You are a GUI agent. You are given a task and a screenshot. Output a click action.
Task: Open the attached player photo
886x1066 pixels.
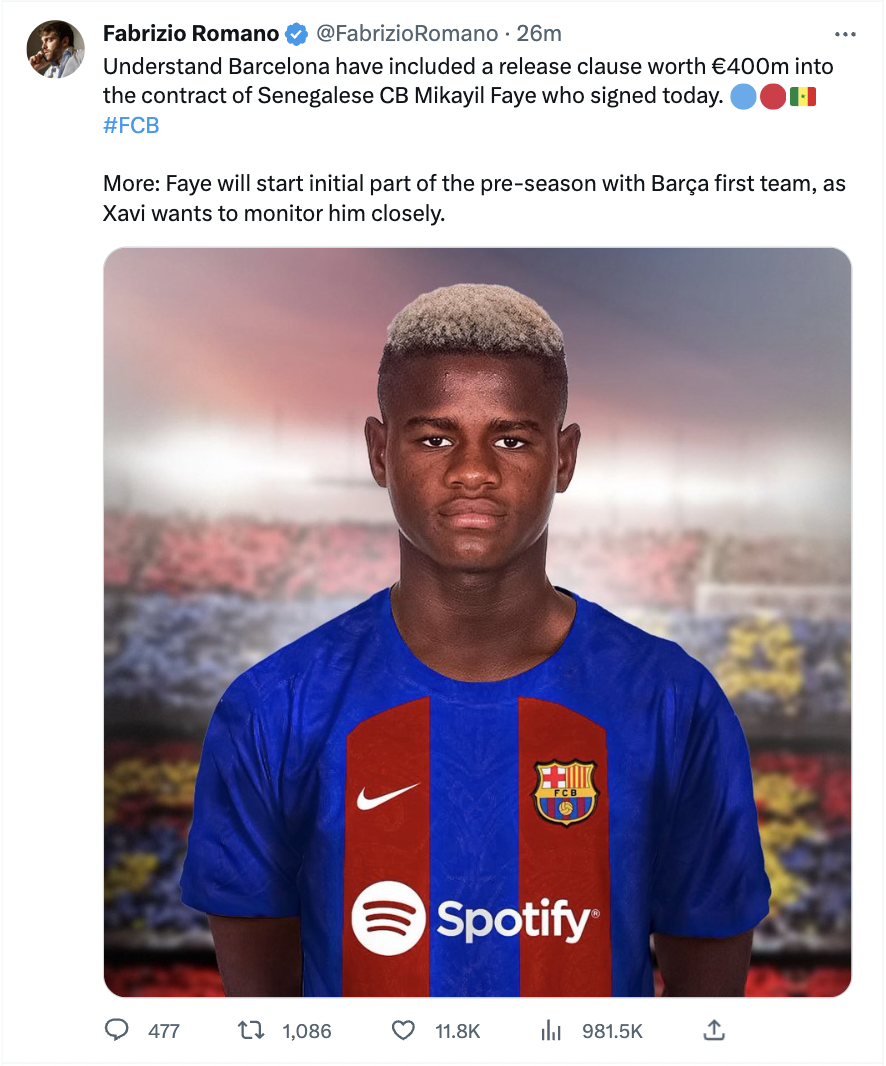pos(477,622)
